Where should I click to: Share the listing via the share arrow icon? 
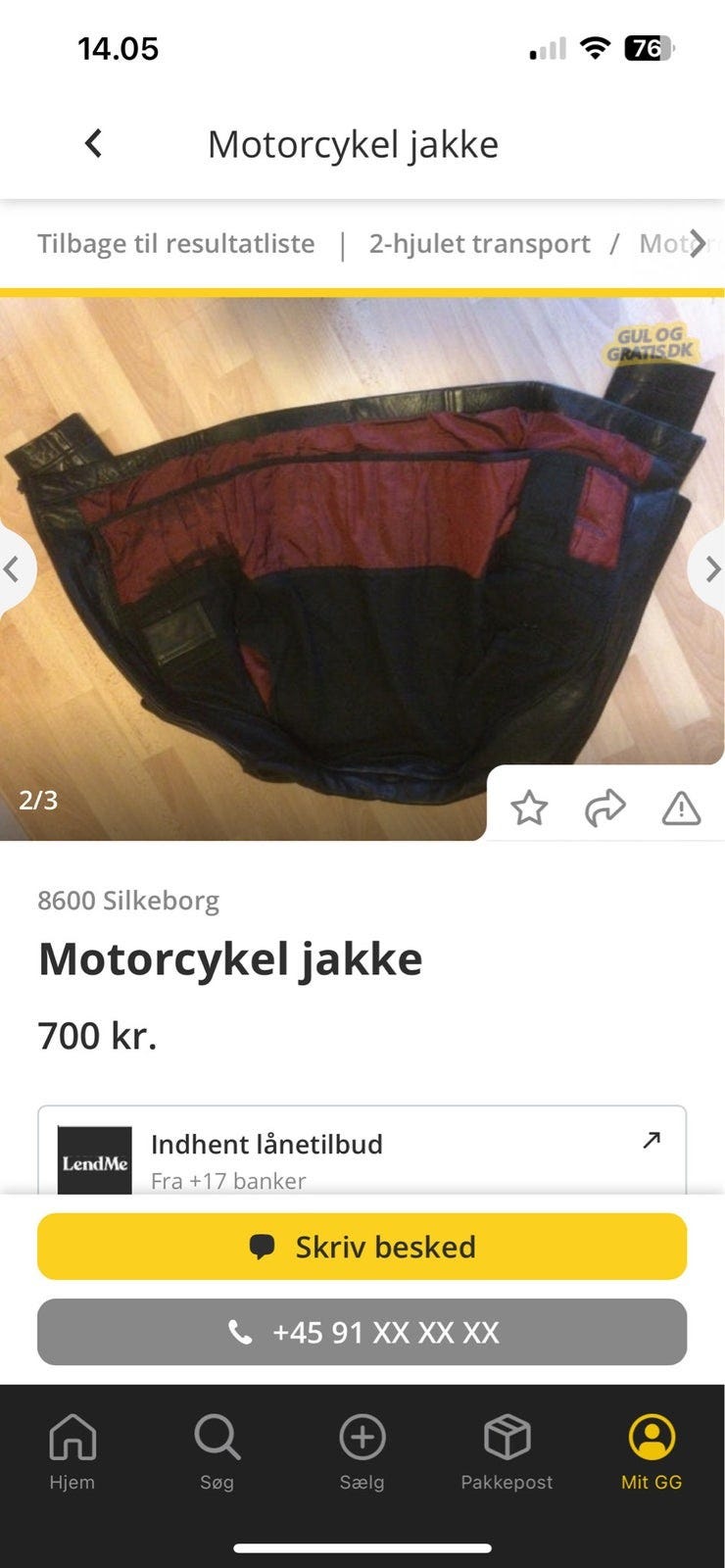(x=606, y=808)
